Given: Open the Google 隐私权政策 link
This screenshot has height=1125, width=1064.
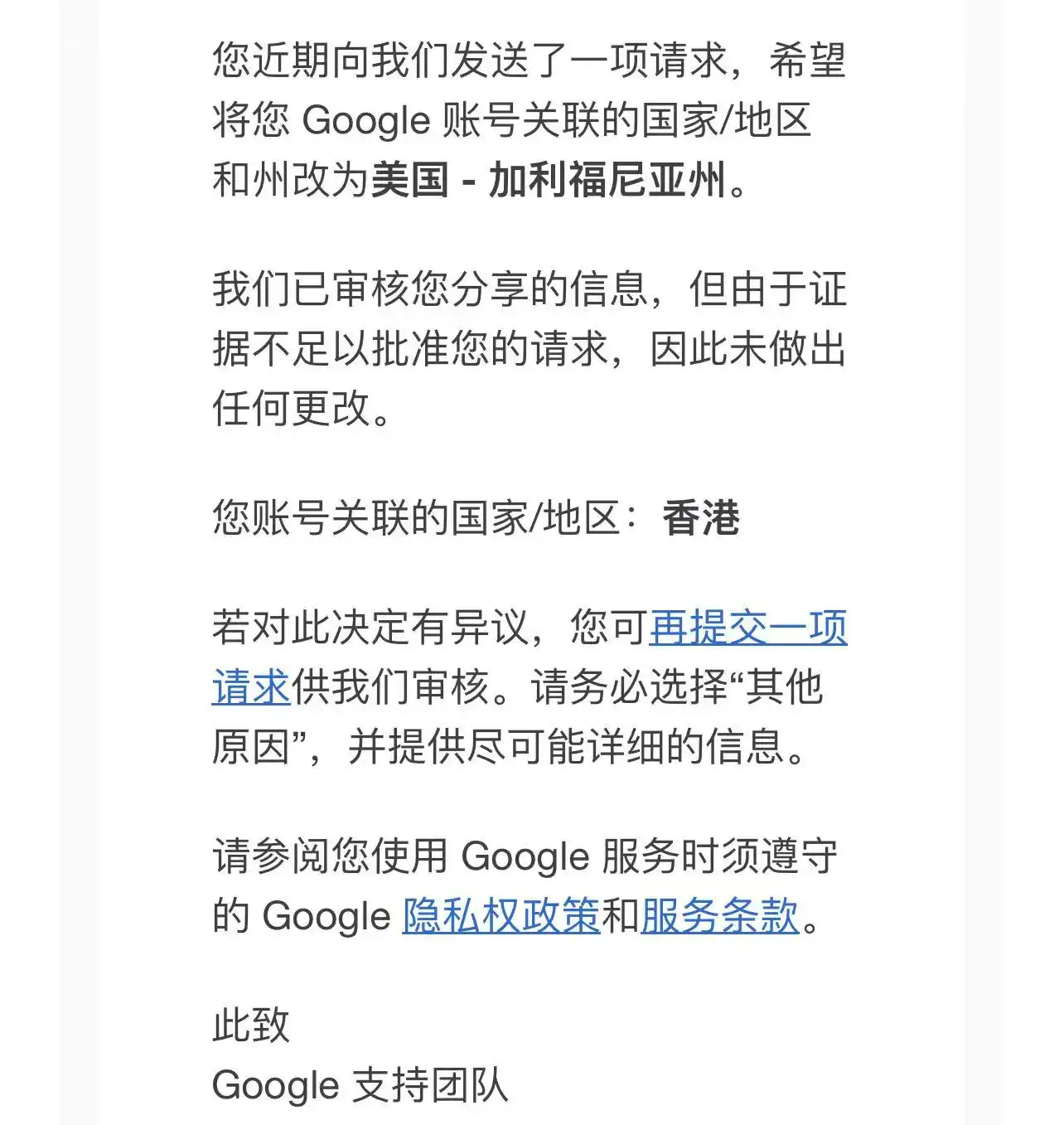Looking at the screenshot, I should click(501, 916).
